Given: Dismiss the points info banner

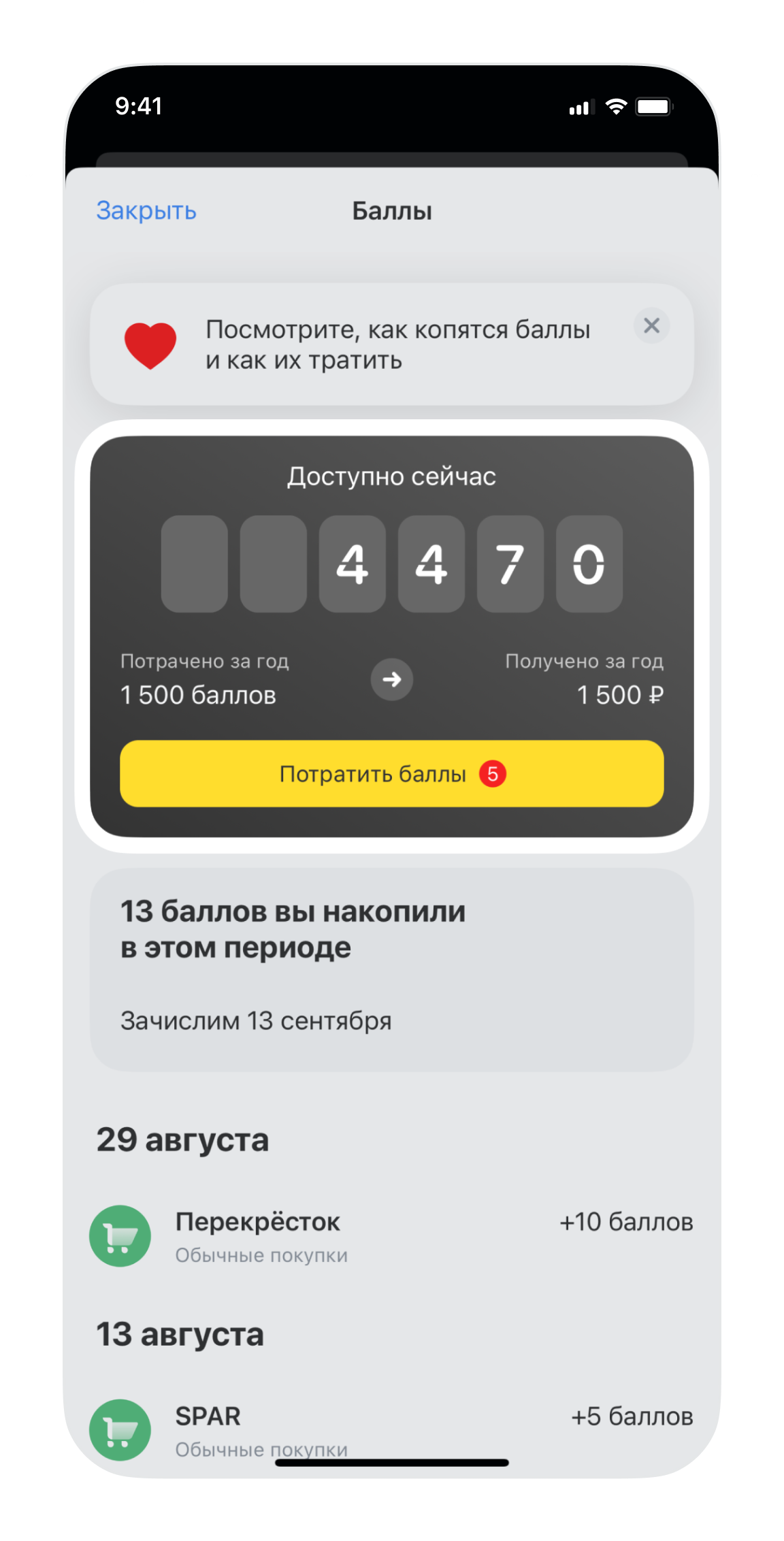Looking at the screenshot, I should point(651,326).
